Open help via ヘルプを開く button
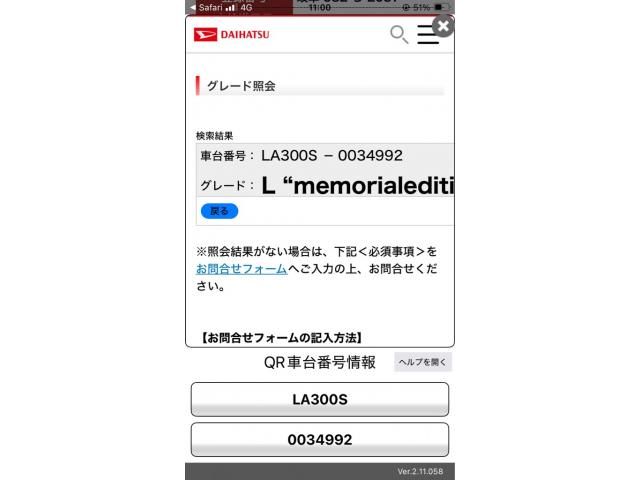Screen dimensions: 640x480 (423, 362)
